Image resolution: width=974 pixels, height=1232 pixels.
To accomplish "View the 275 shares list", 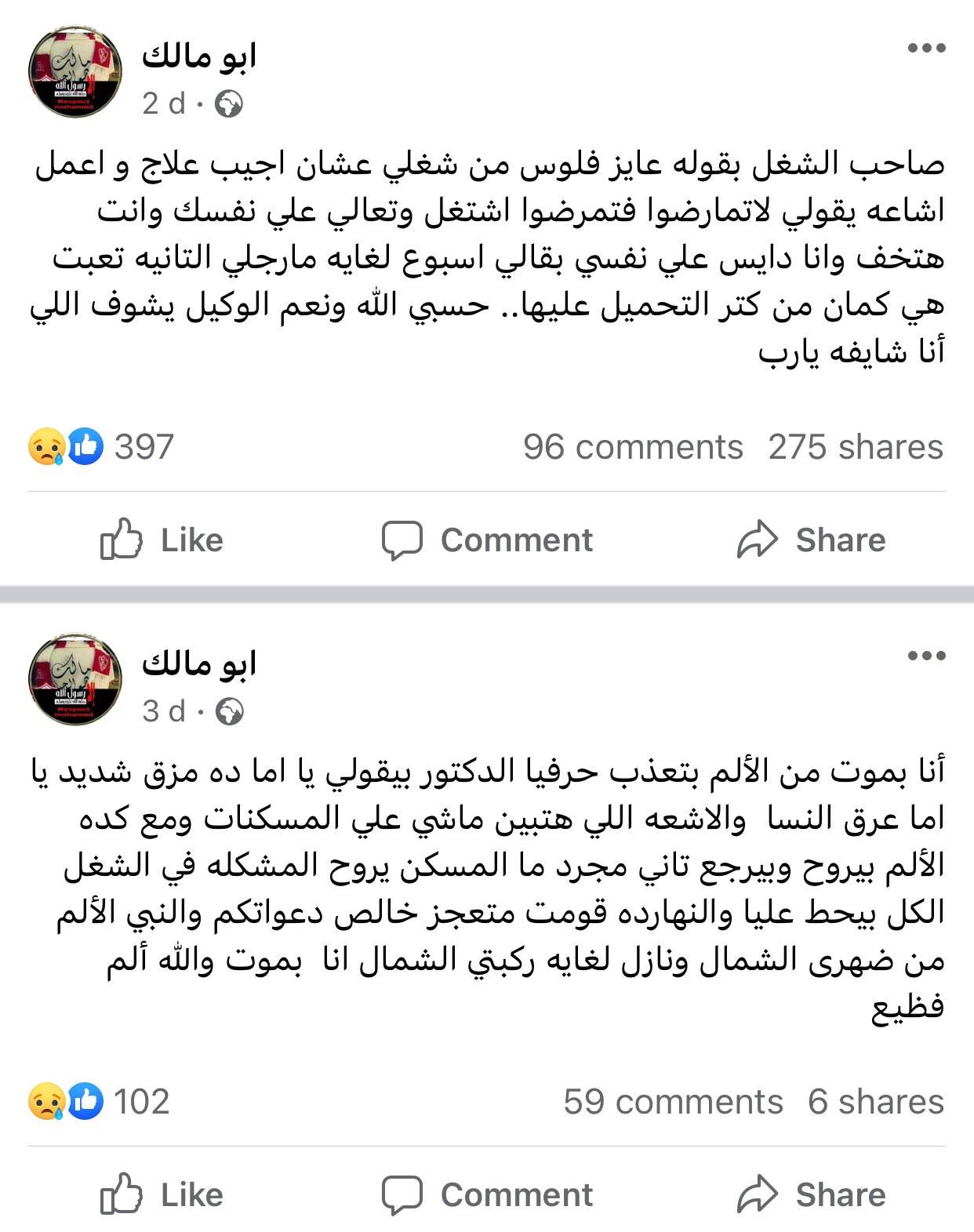I will tap(855, 447).
